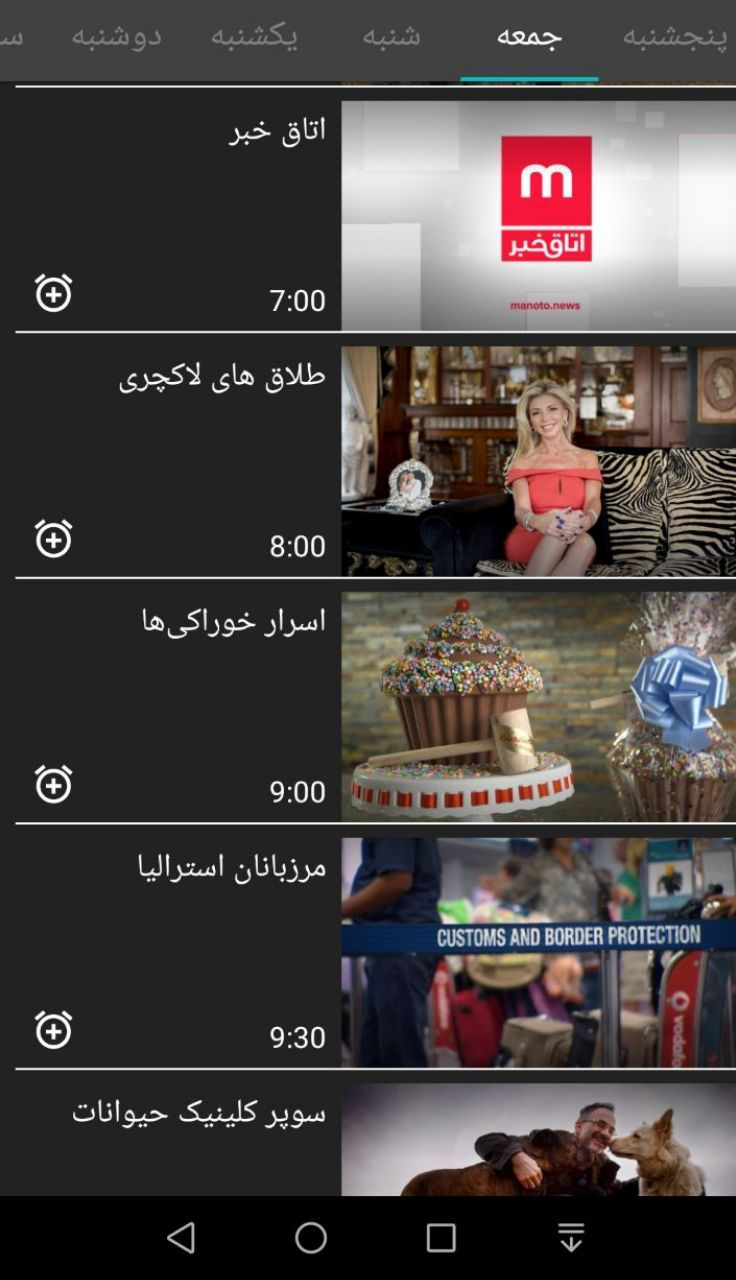Open the مرزبانان استرالیا program image
The width and height of the screenshot is (736, 1280).
tap(538, 952)
